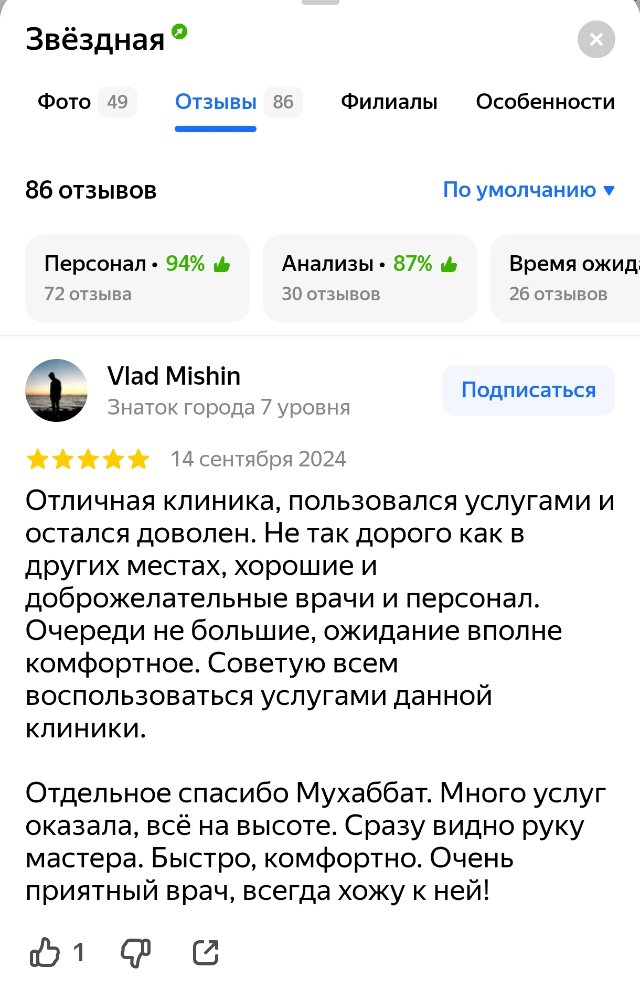Share Vlad Mishin's review
The height and width of the screenshot is (990, 640).
206,953
